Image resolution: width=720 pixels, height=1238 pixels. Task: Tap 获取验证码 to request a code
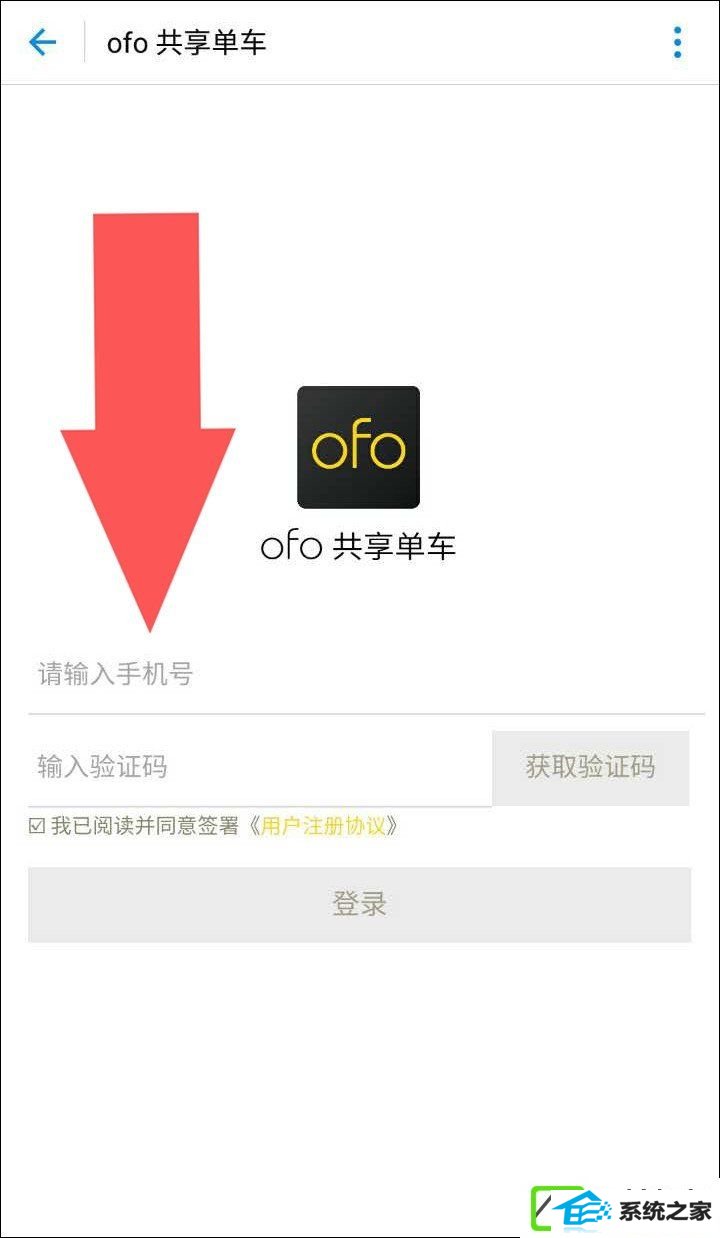tap(590, 767)
